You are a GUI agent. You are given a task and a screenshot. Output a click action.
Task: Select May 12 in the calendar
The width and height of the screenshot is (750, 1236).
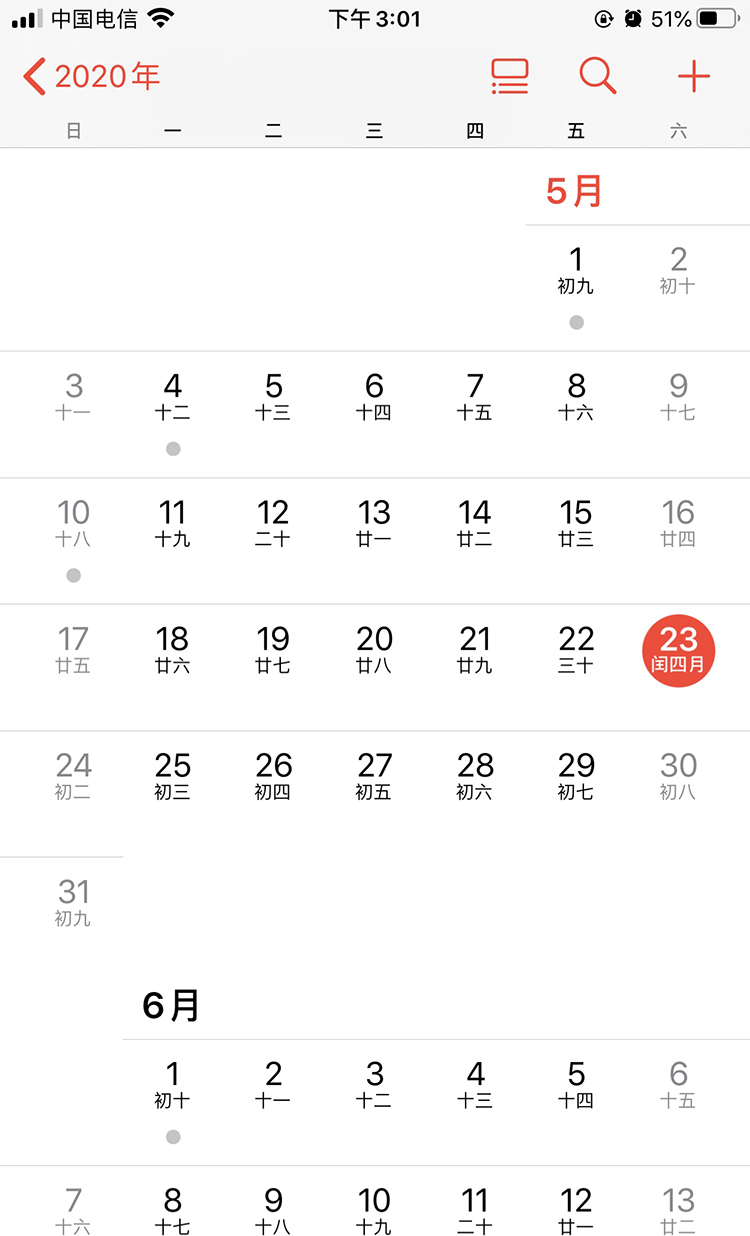(273, 524)
